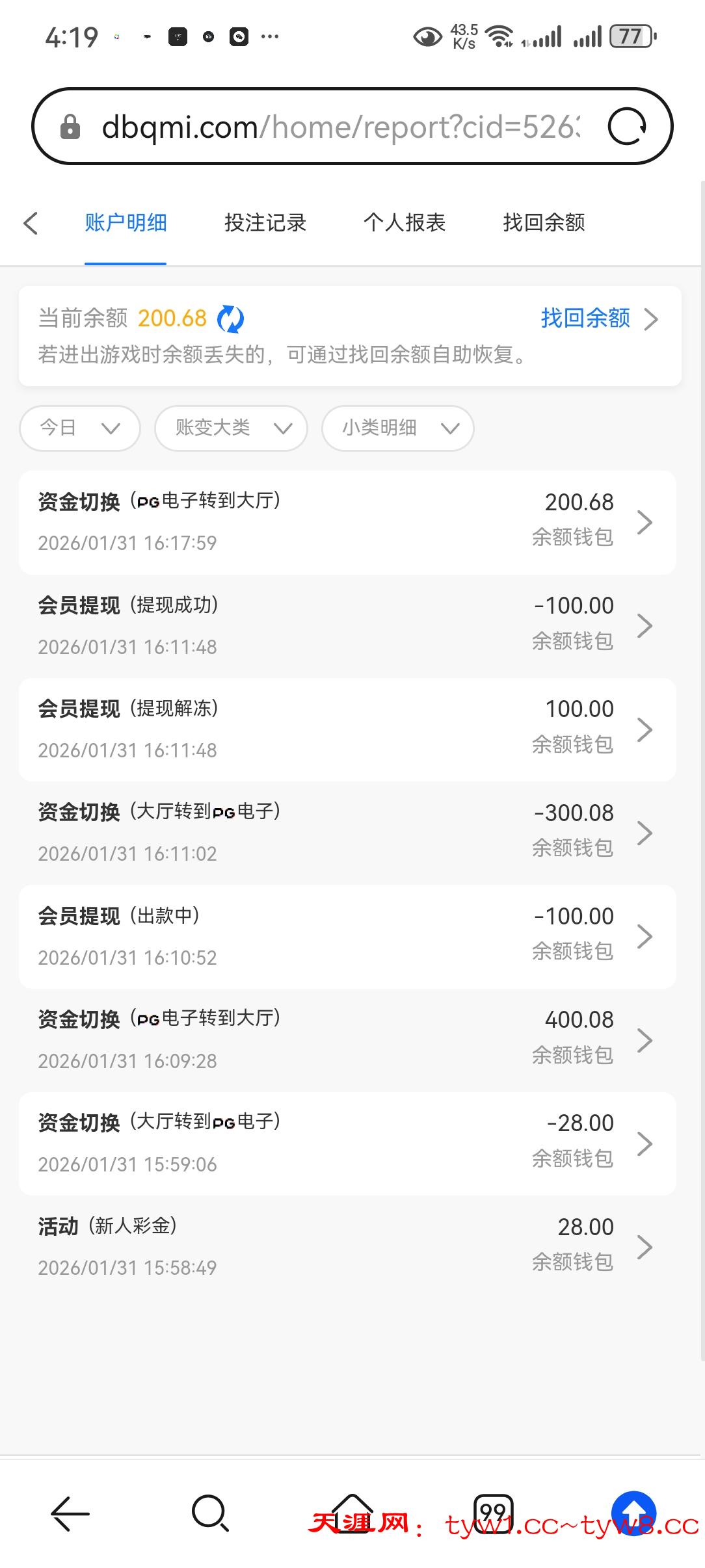Switch to the 投注记录 tab

point(264,223)
